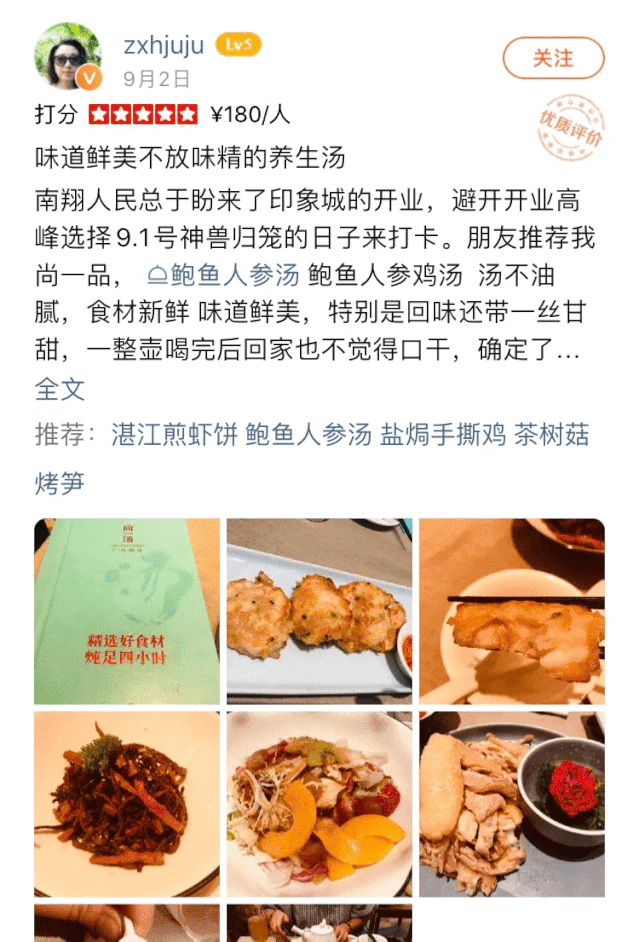Viewport: 639px width, 942px height.
Task: Open the username zxhjuju
Action: tap(163, 45)
